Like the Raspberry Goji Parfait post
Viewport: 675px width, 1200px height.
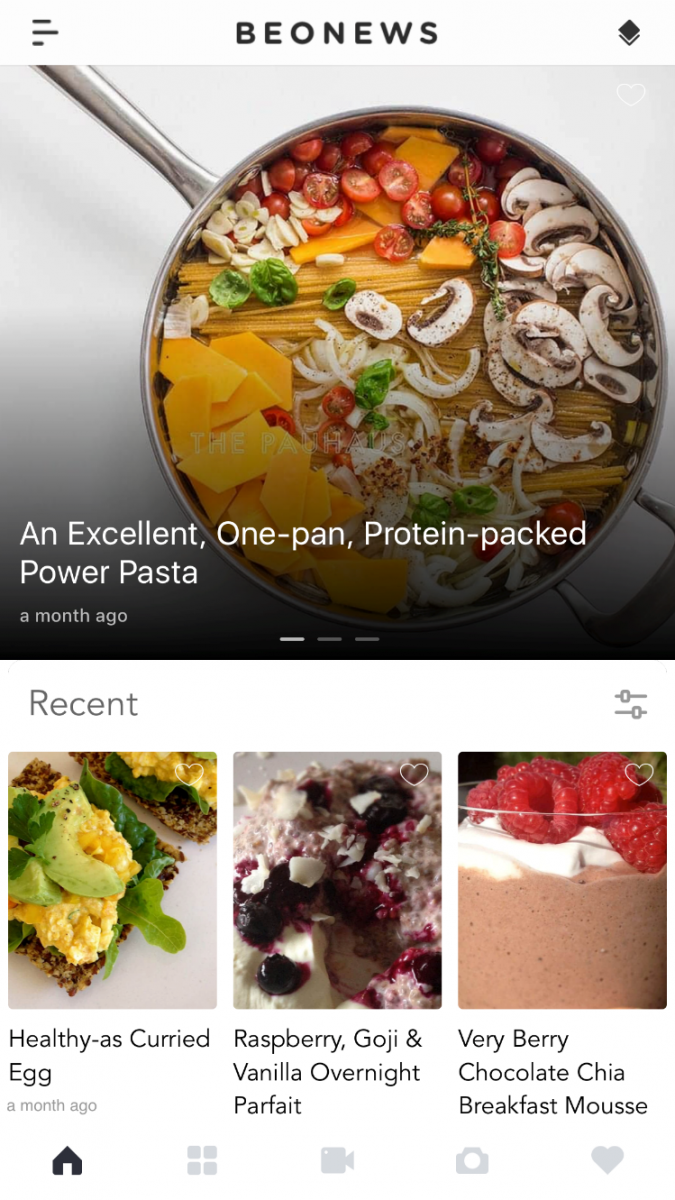413,774
